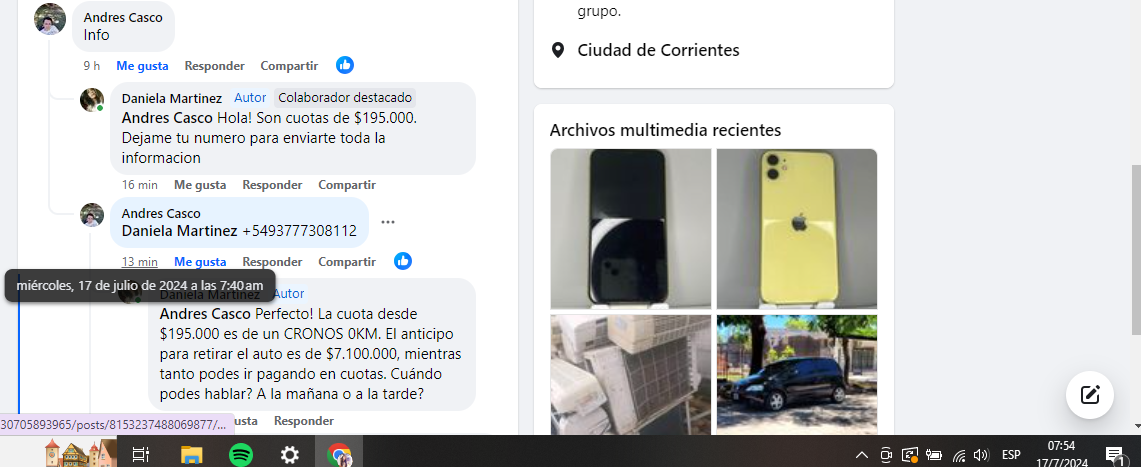Open options menu beside the +5493777308112 comment

(x=388, y=222)
